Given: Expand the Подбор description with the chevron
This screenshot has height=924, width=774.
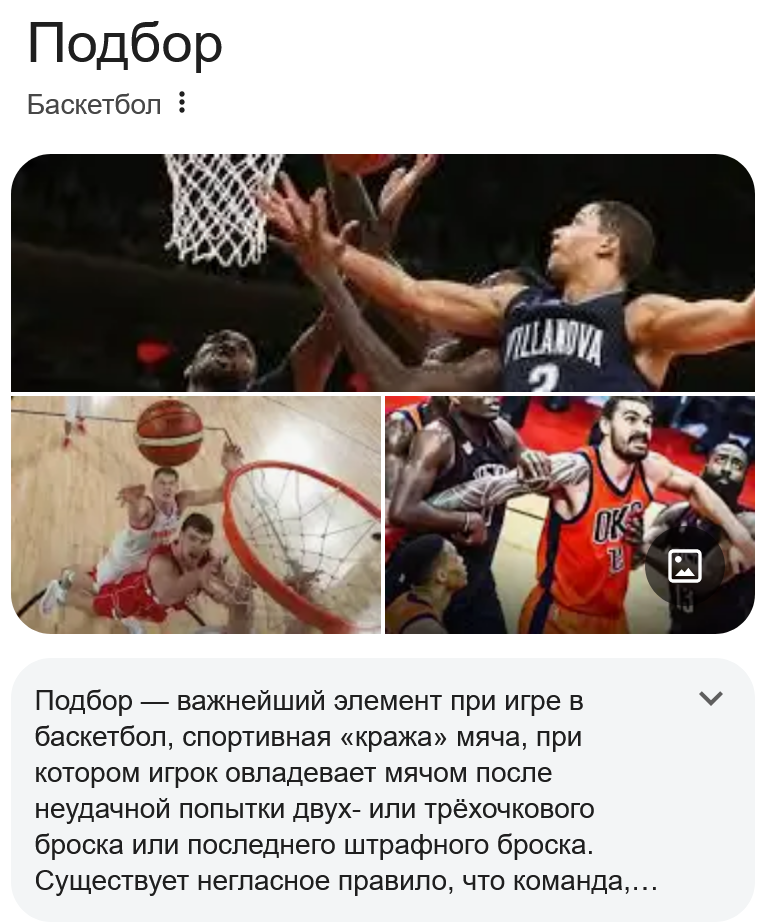Looking at the screenshot, I should tap(710, 699).
